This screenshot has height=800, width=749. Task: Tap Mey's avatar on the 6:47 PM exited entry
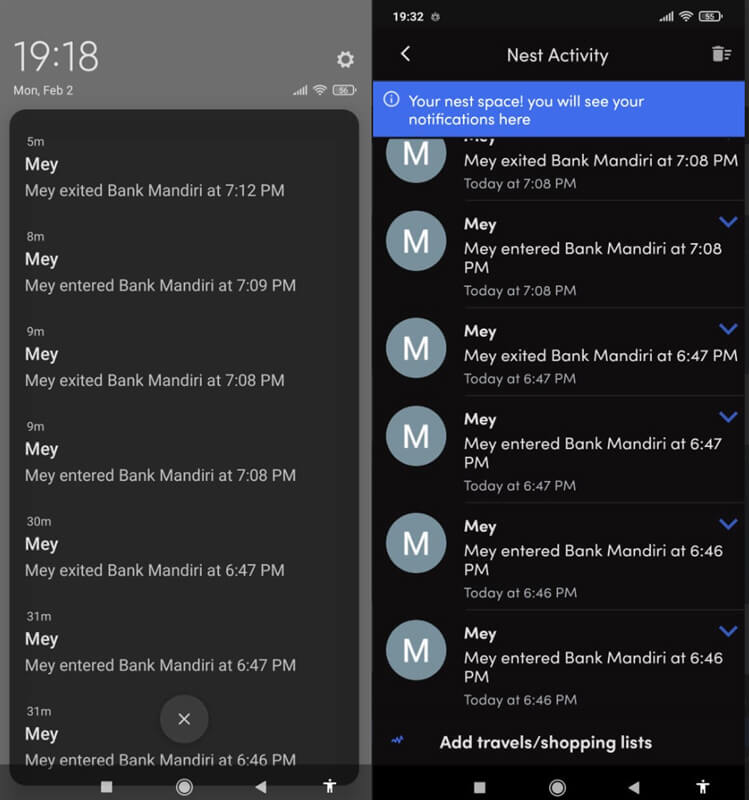tap(415, 348)
